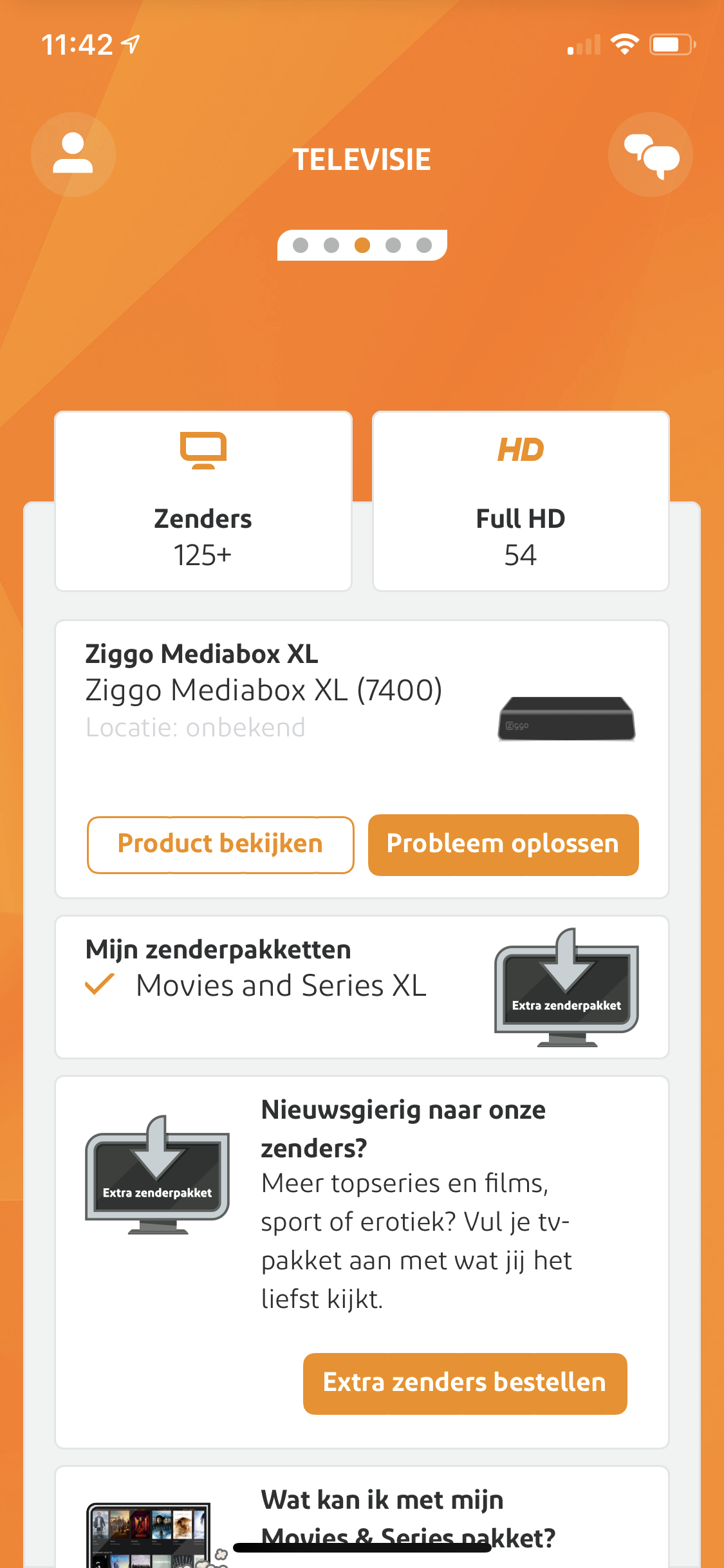Select the page indicator dots
Screen dimensions: 724x1568
tap(362, 245)
